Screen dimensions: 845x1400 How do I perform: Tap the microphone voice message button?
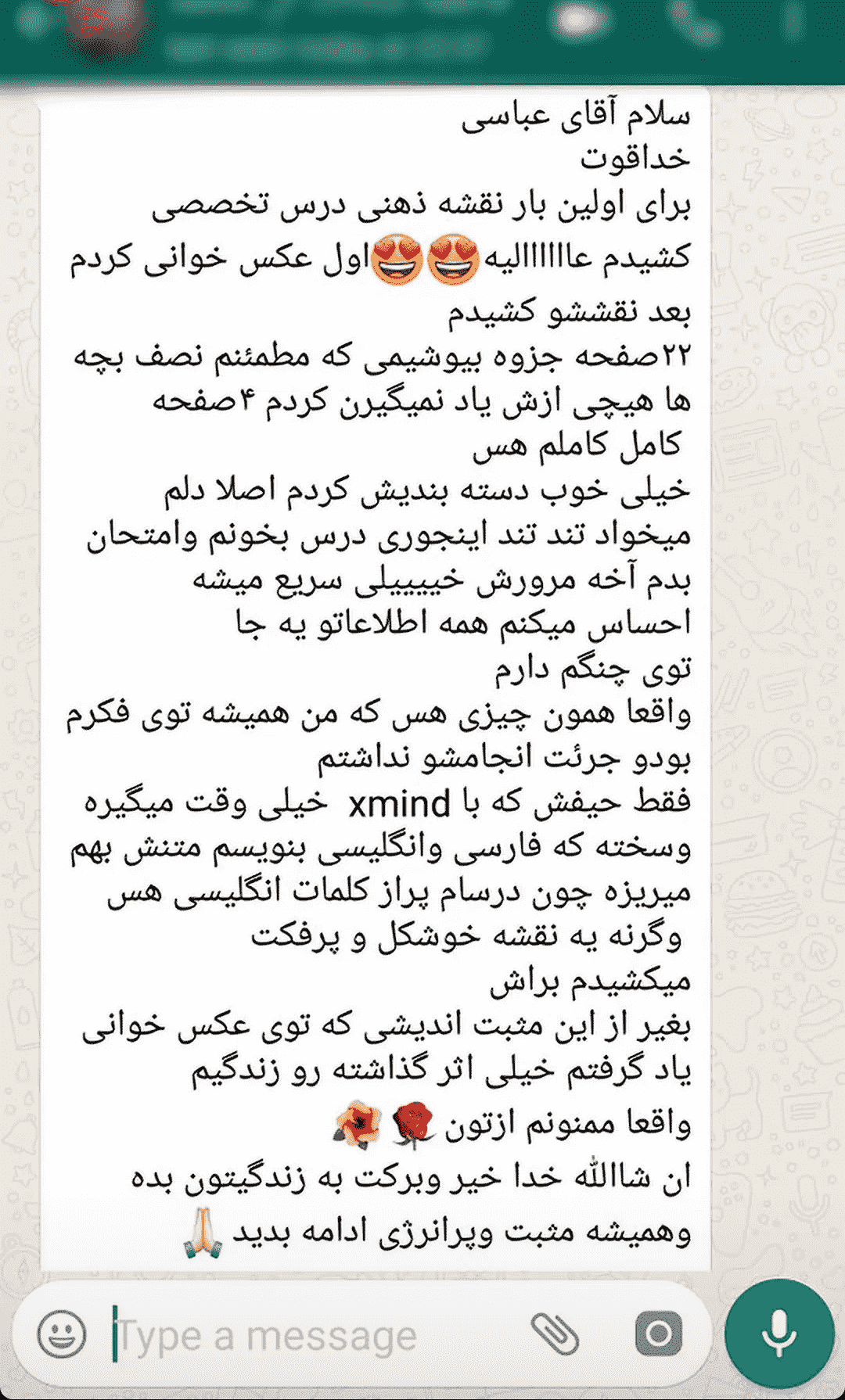click(x=779, y=1334)
